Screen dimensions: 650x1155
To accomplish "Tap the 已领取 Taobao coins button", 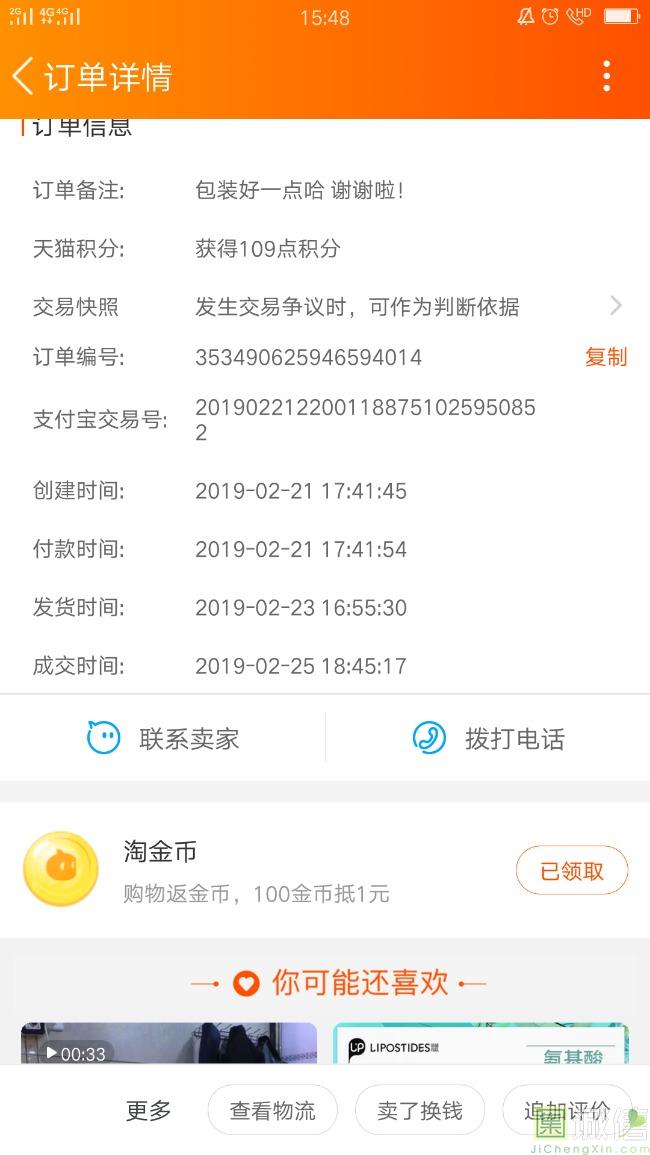I will click(571, 870).
